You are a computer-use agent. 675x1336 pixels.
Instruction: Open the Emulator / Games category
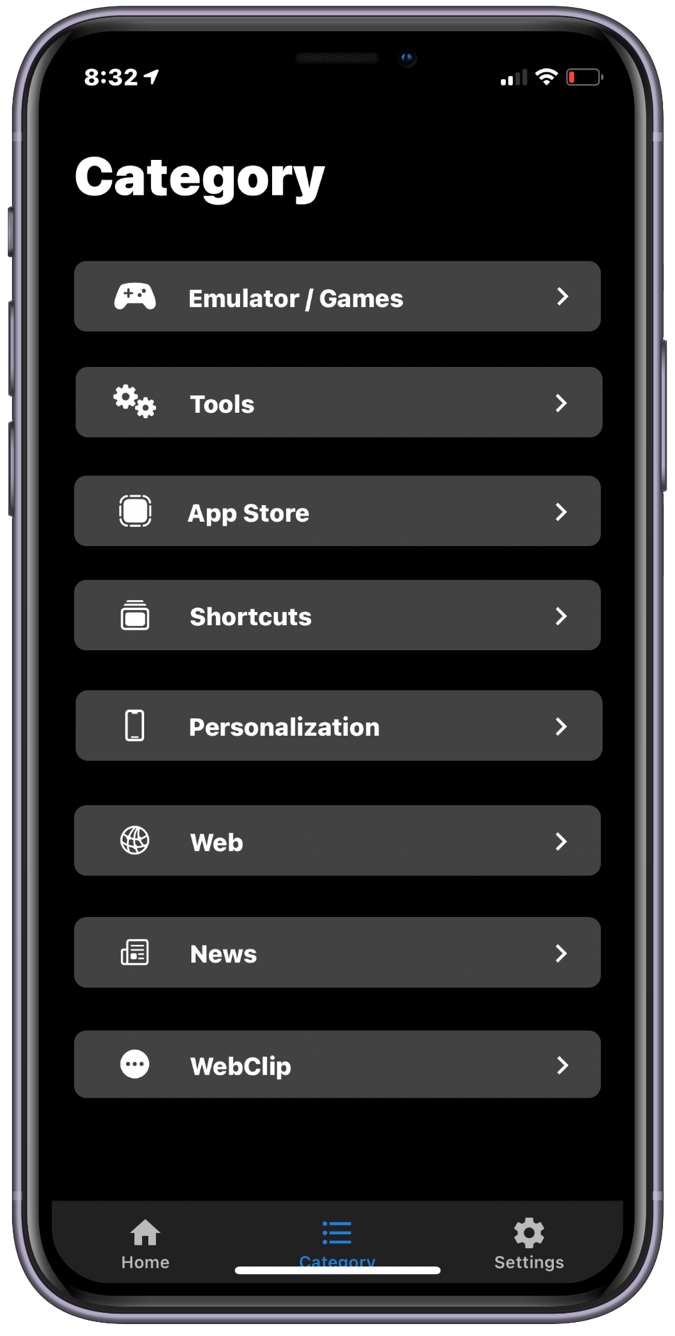pyautogui.click(x=337, y=296)
